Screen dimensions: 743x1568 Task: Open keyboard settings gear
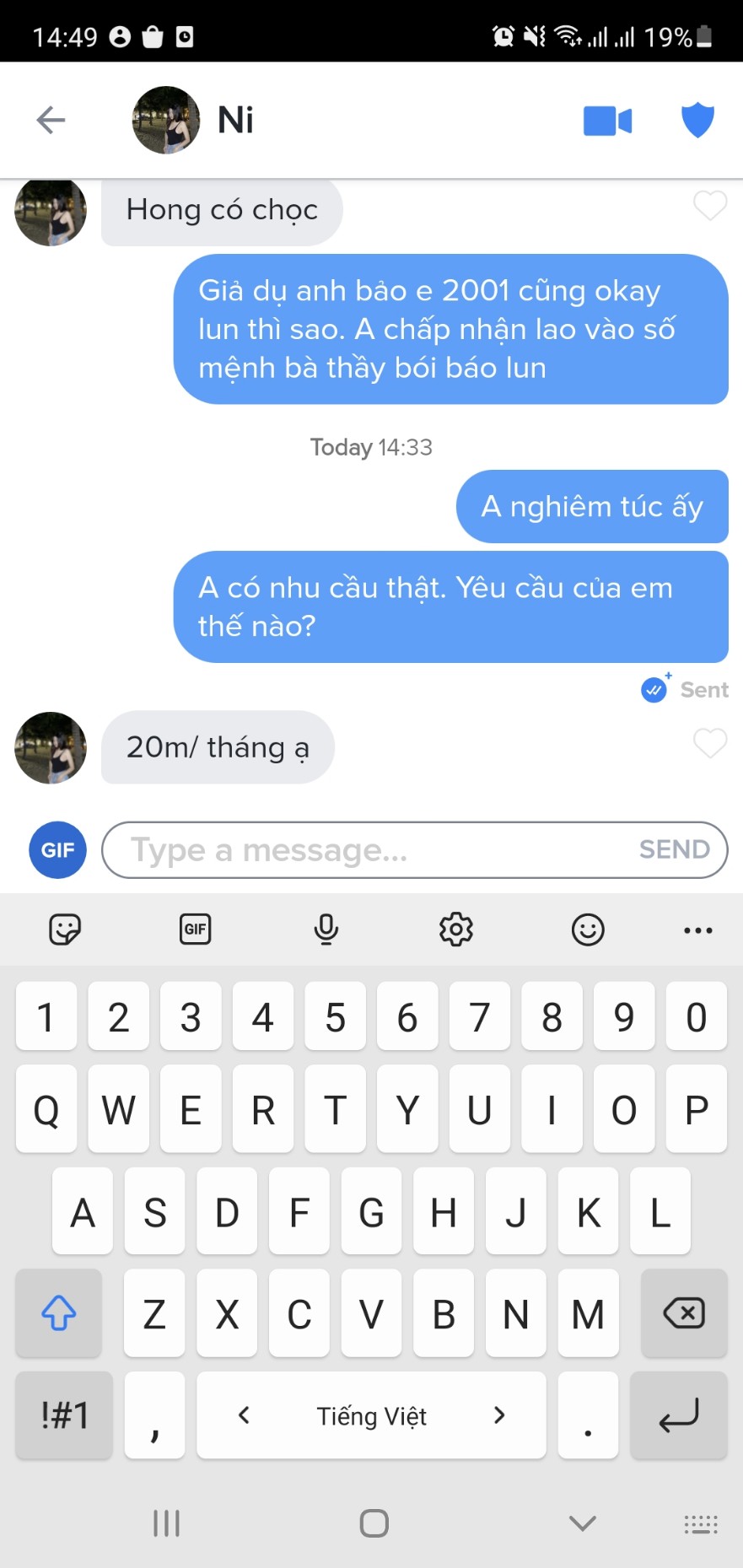[x=456, y=929]
